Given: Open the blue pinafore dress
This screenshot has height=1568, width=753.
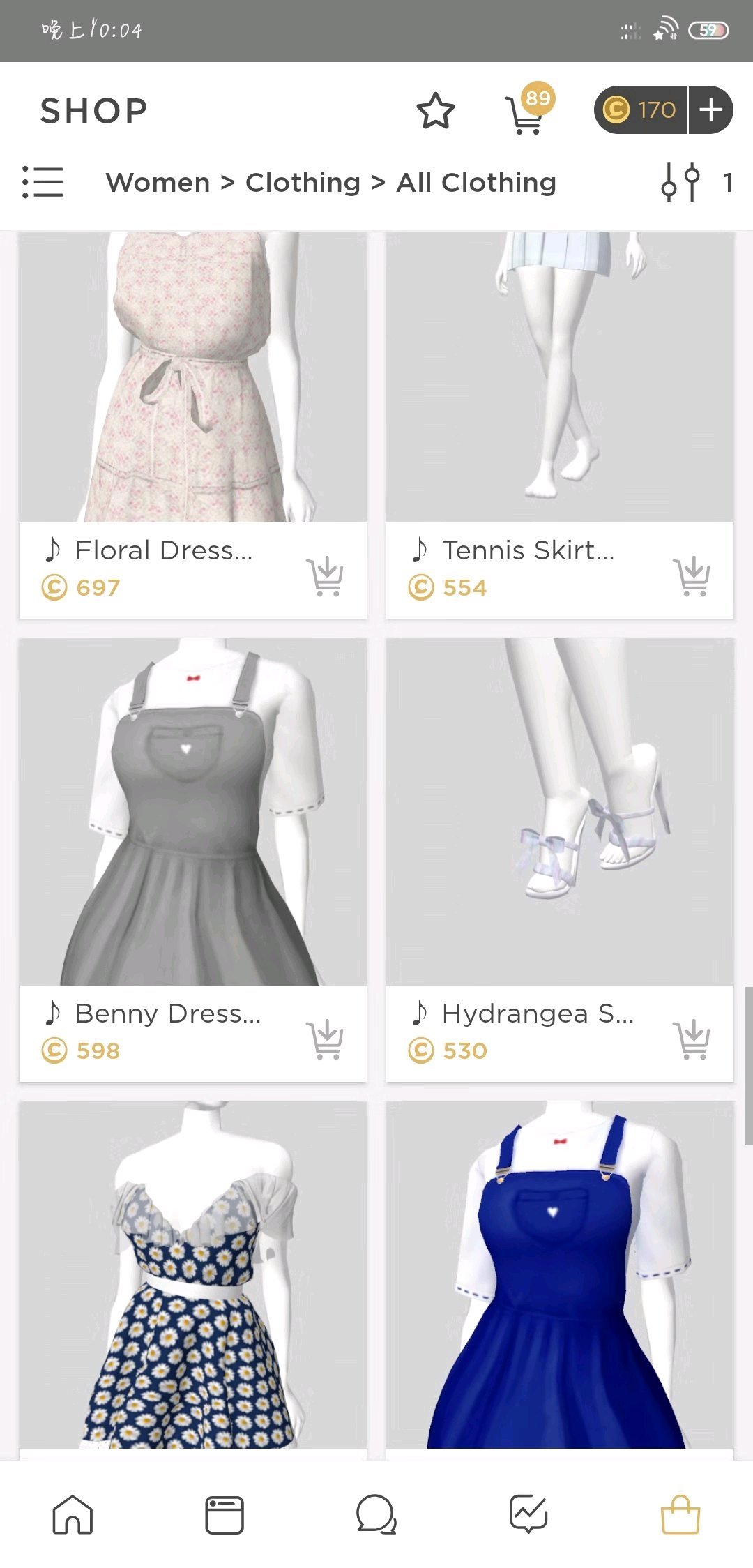Looking at the screenshot, I should pyautogui.click(x=559, y=1276).
